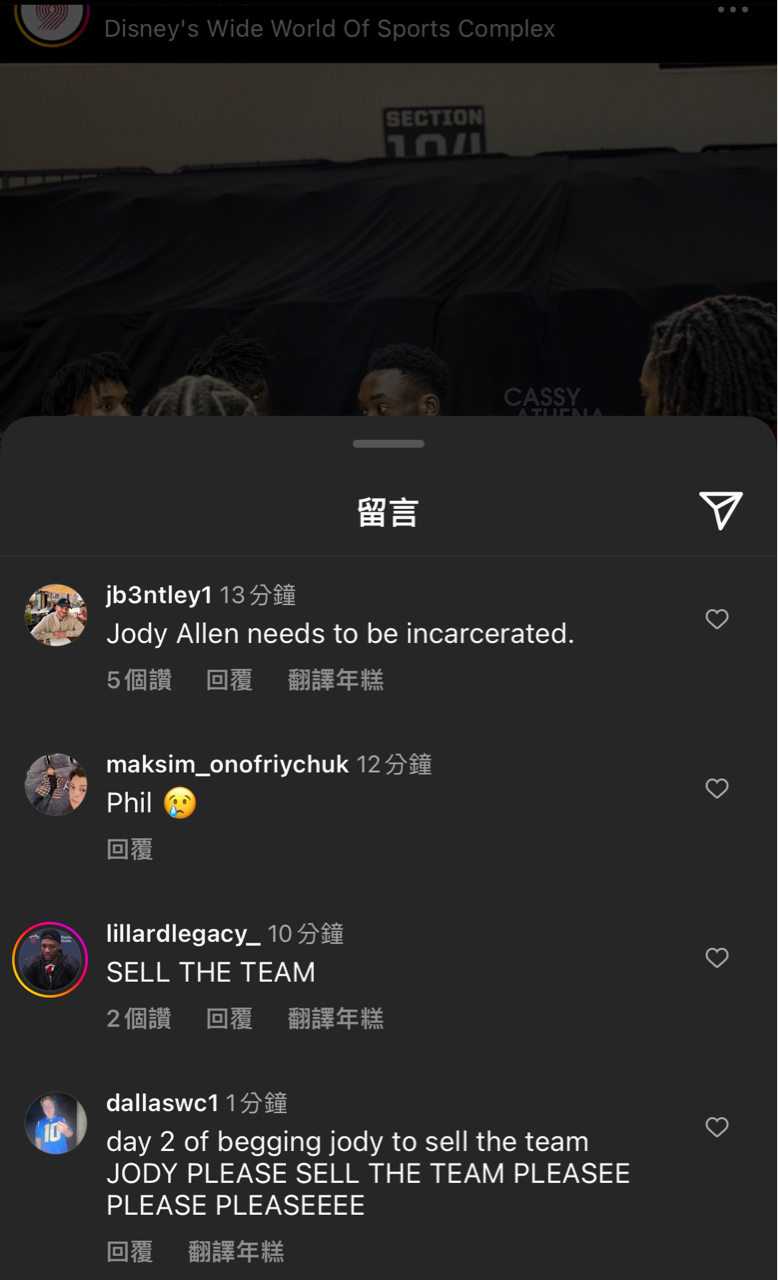Like maksim_onofriychuk's comment
Image resolution: width=778 pixels, height=1280 pixels.
(x=717, y=788)
